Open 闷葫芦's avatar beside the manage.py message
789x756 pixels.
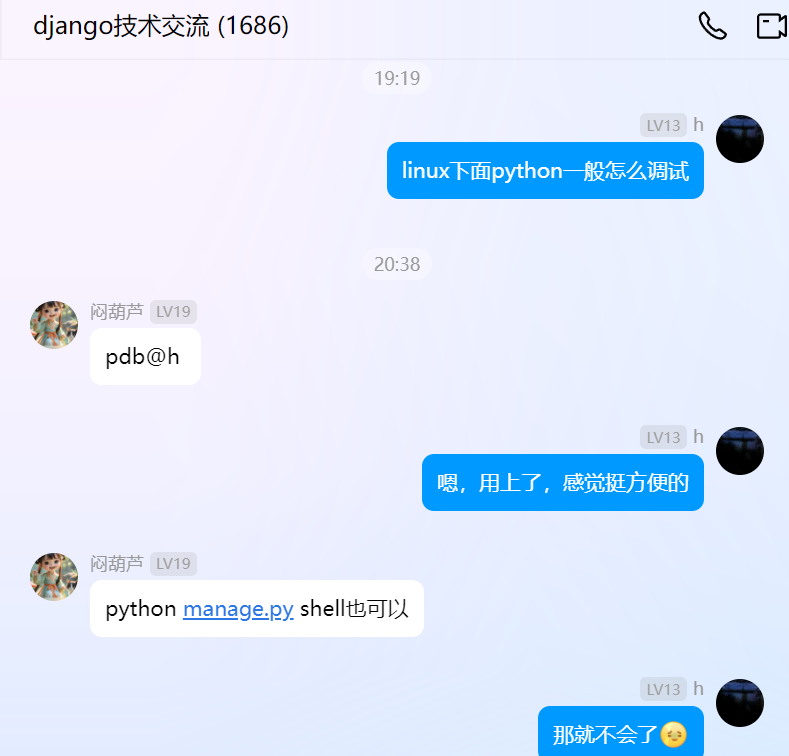tap(54, 577)
